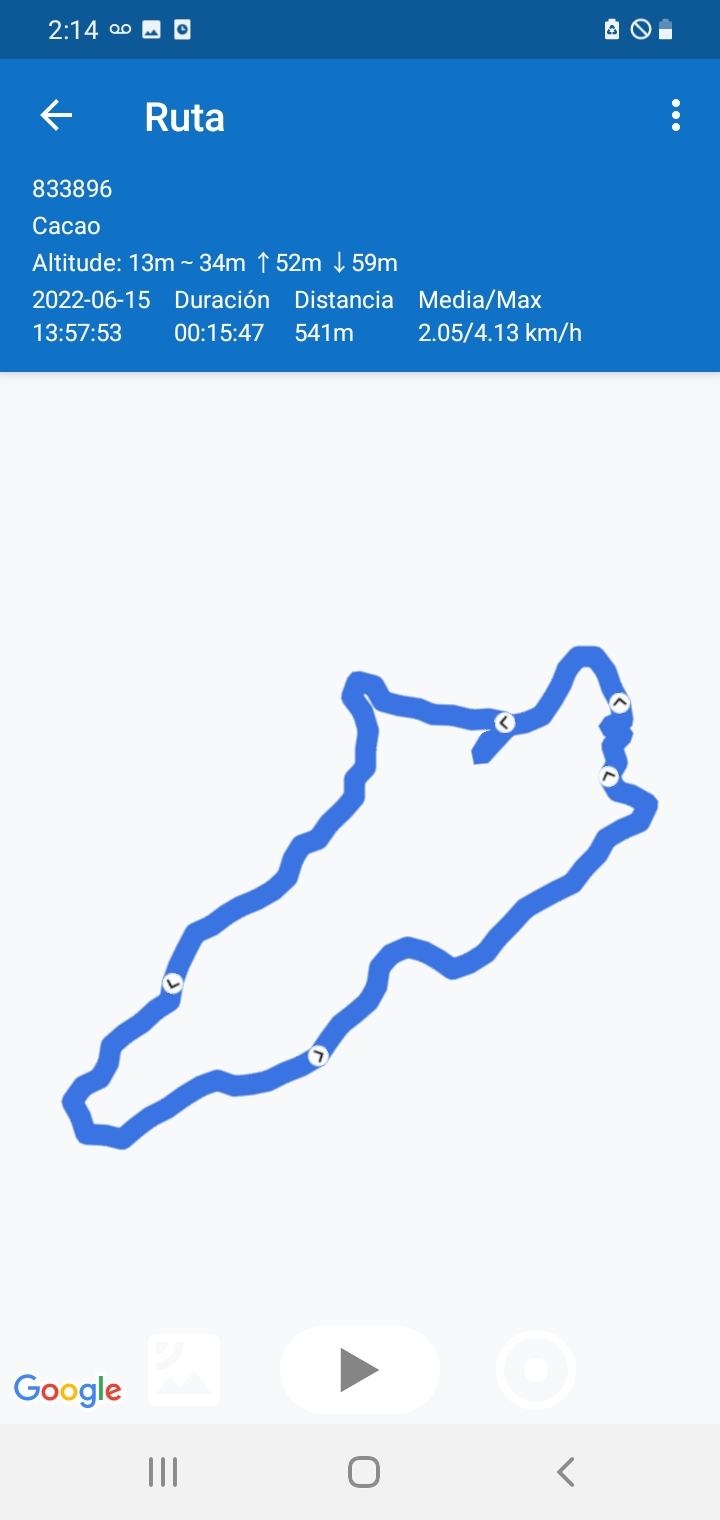Open the recent apps view
The height and width of the screenshot is (1520, 720).
coord(162,1472)
